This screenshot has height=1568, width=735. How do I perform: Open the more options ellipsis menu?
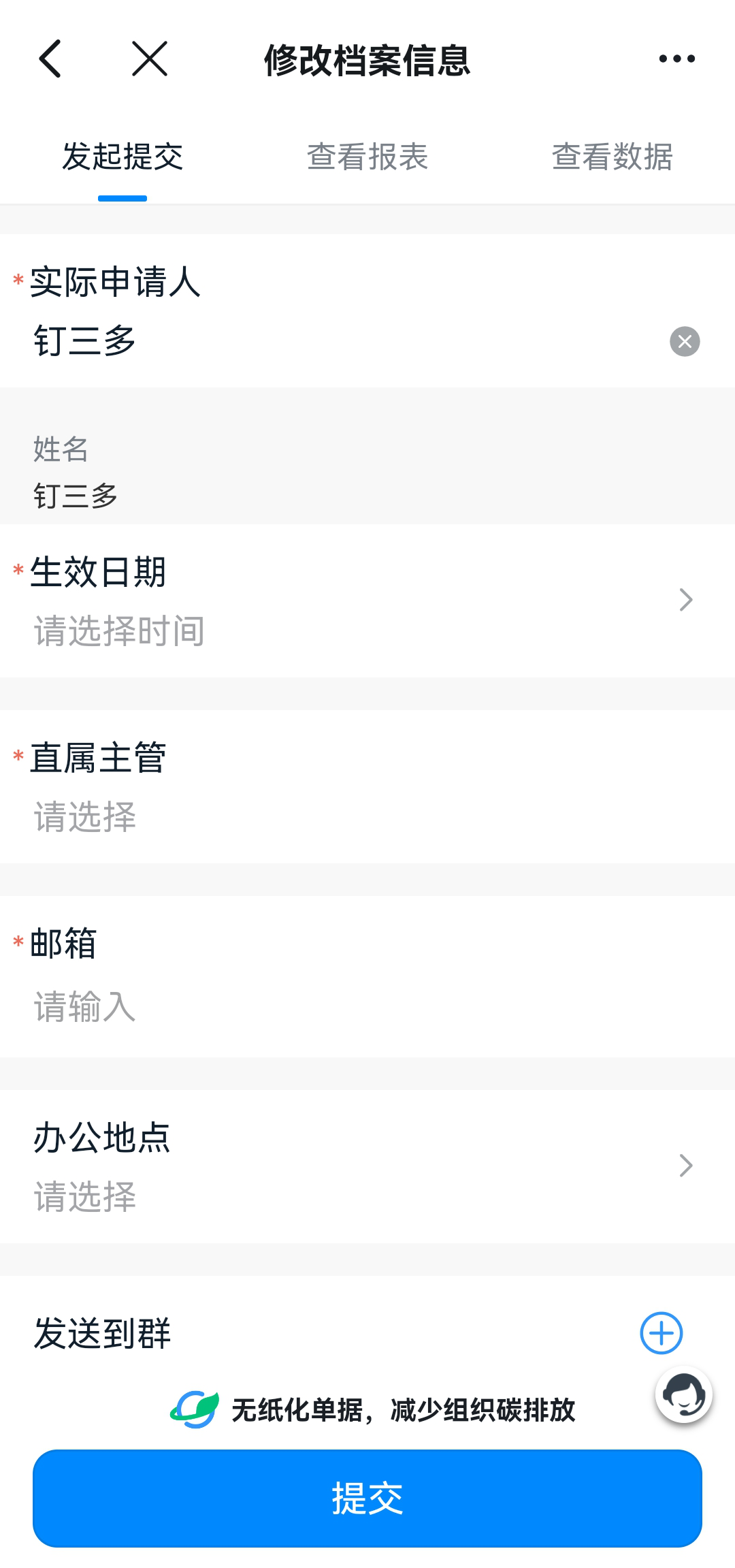click(674, 59)
